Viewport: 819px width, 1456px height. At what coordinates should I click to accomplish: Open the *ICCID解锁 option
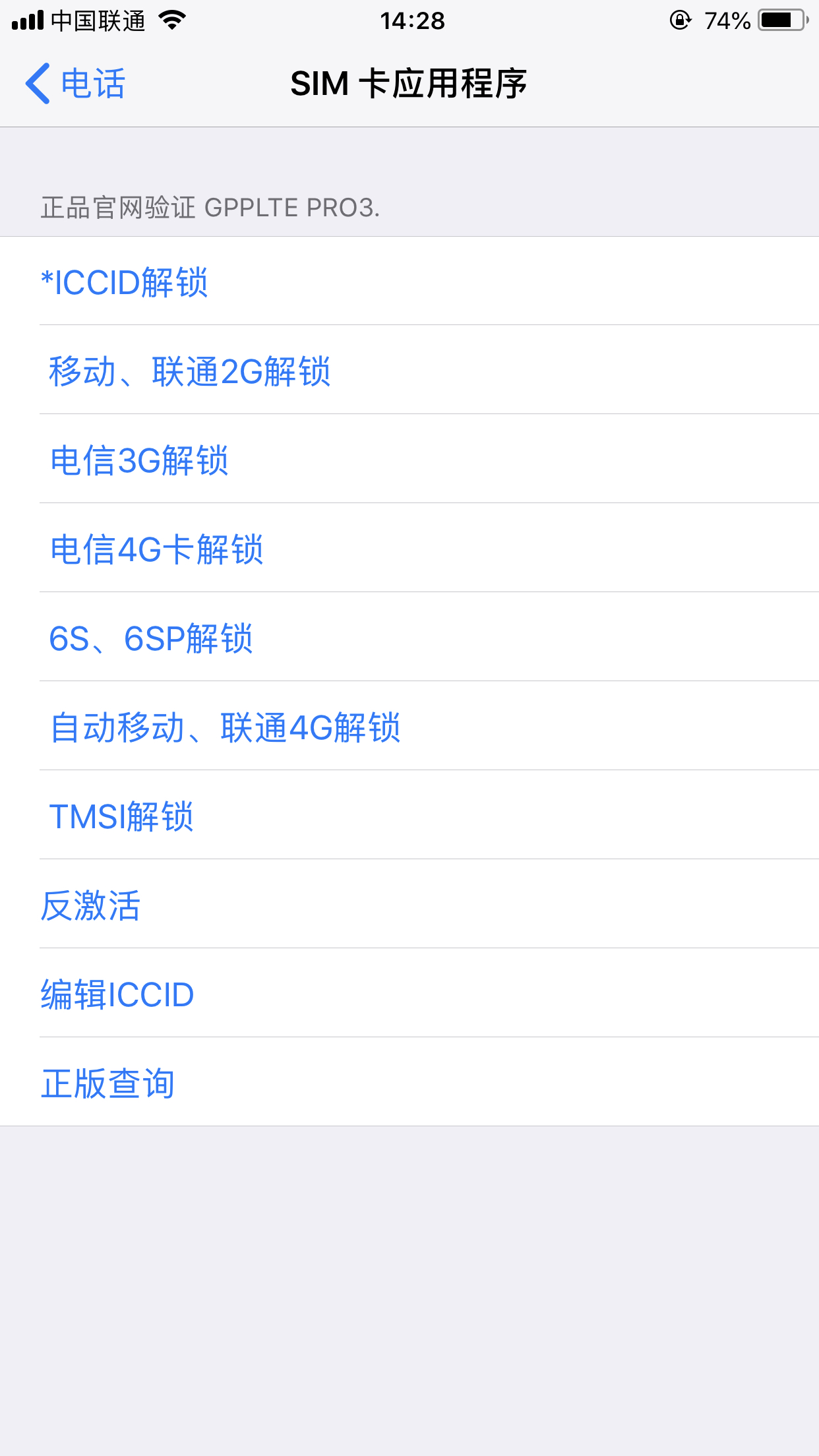tap(409, 281)
